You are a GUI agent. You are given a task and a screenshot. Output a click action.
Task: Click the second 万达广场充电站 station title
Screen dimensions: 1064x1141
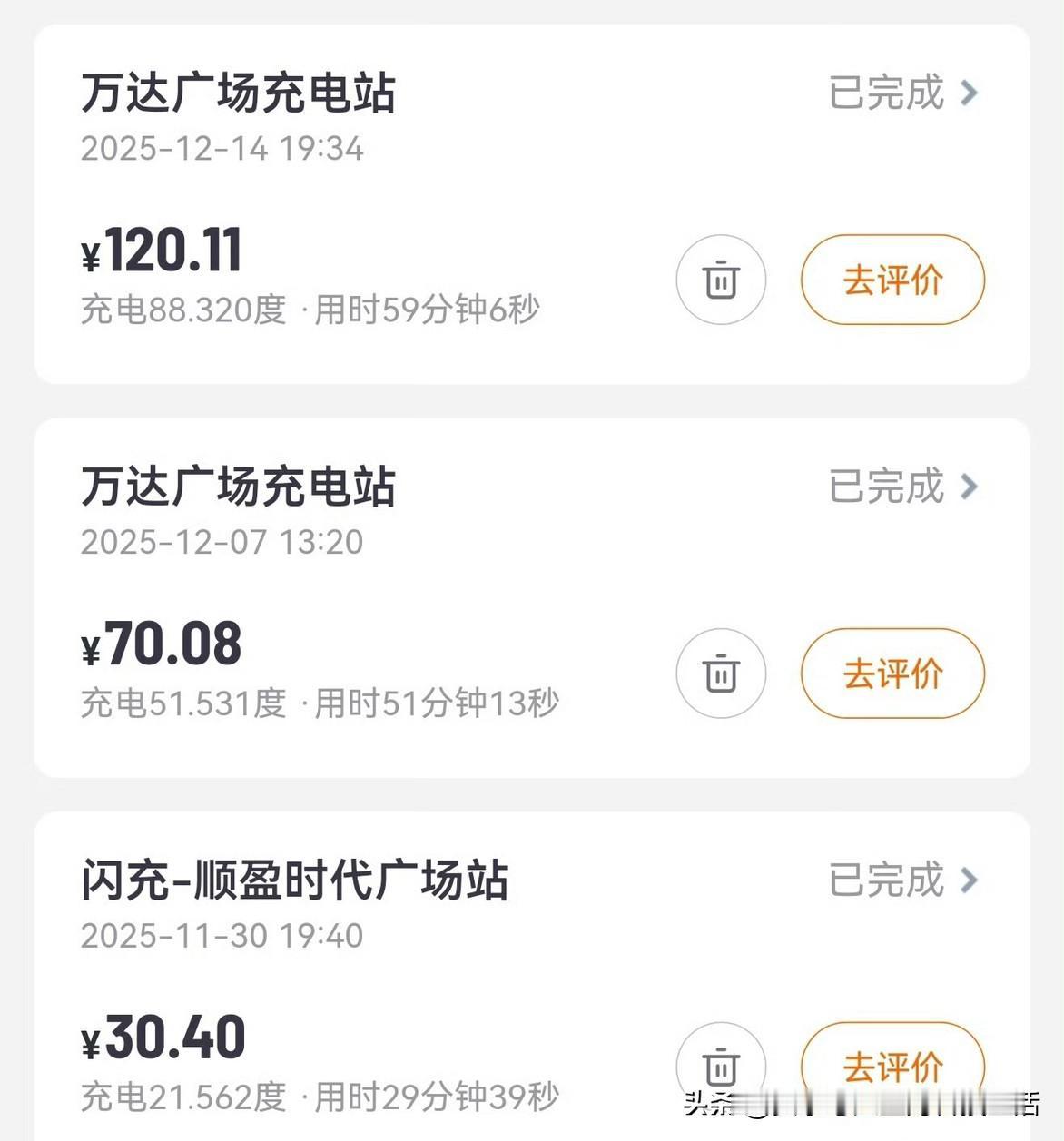(239, 487)
